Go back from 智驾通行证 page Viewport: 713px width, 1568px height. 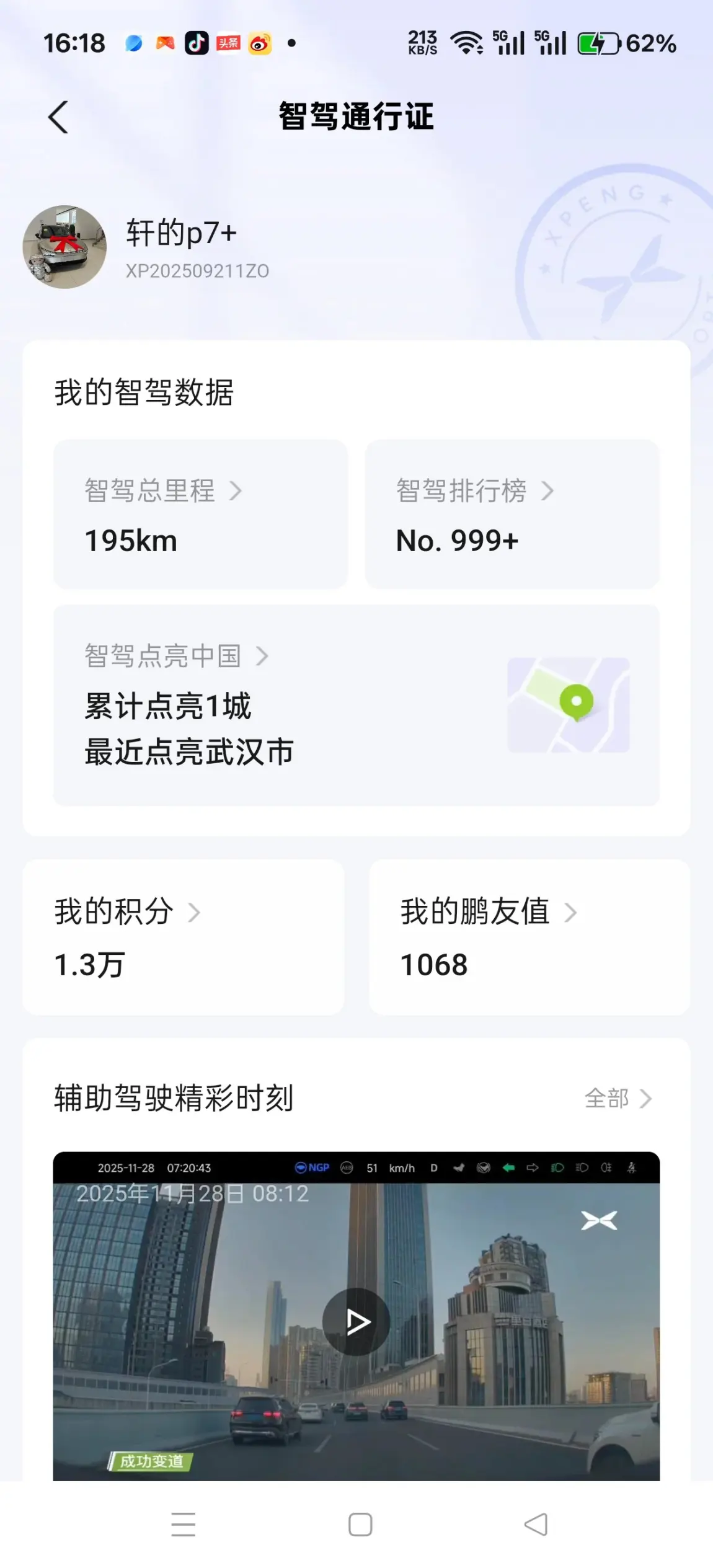[x=58, y=117]
